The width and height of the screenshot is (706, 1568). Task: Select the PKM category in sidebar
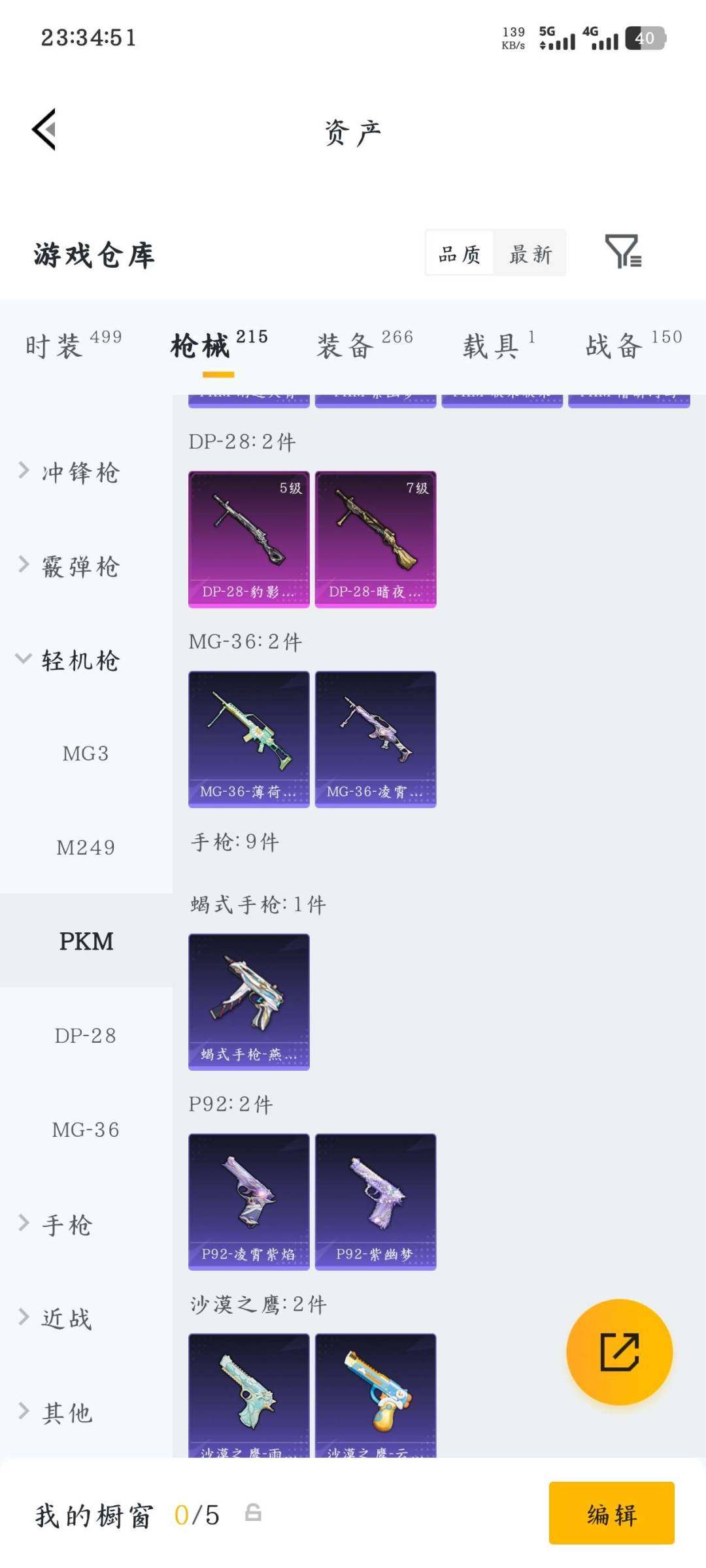click(86, 941)
